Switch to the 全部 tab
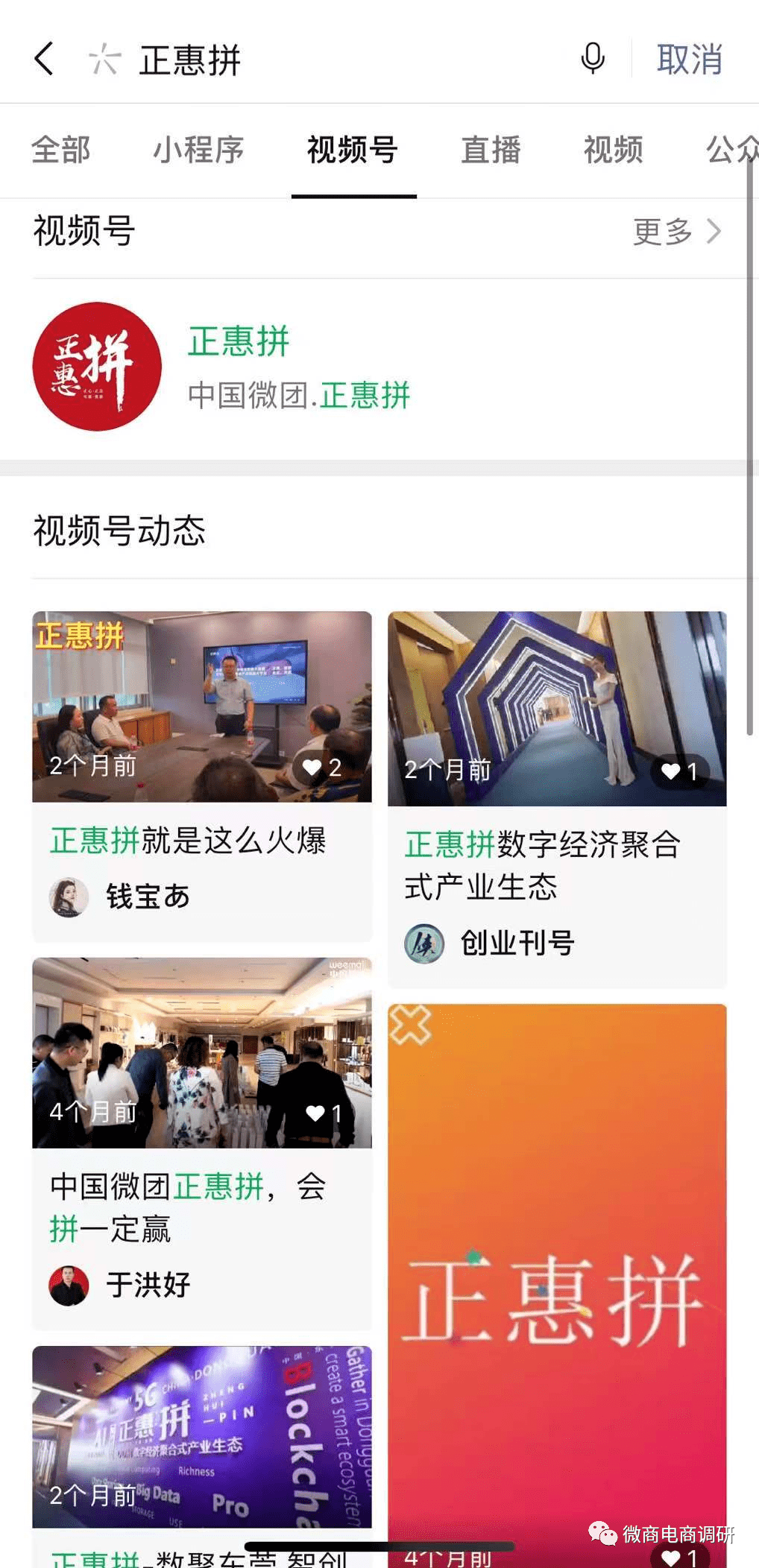This screenshot has width=759, height=1568. tap(61, 150)
